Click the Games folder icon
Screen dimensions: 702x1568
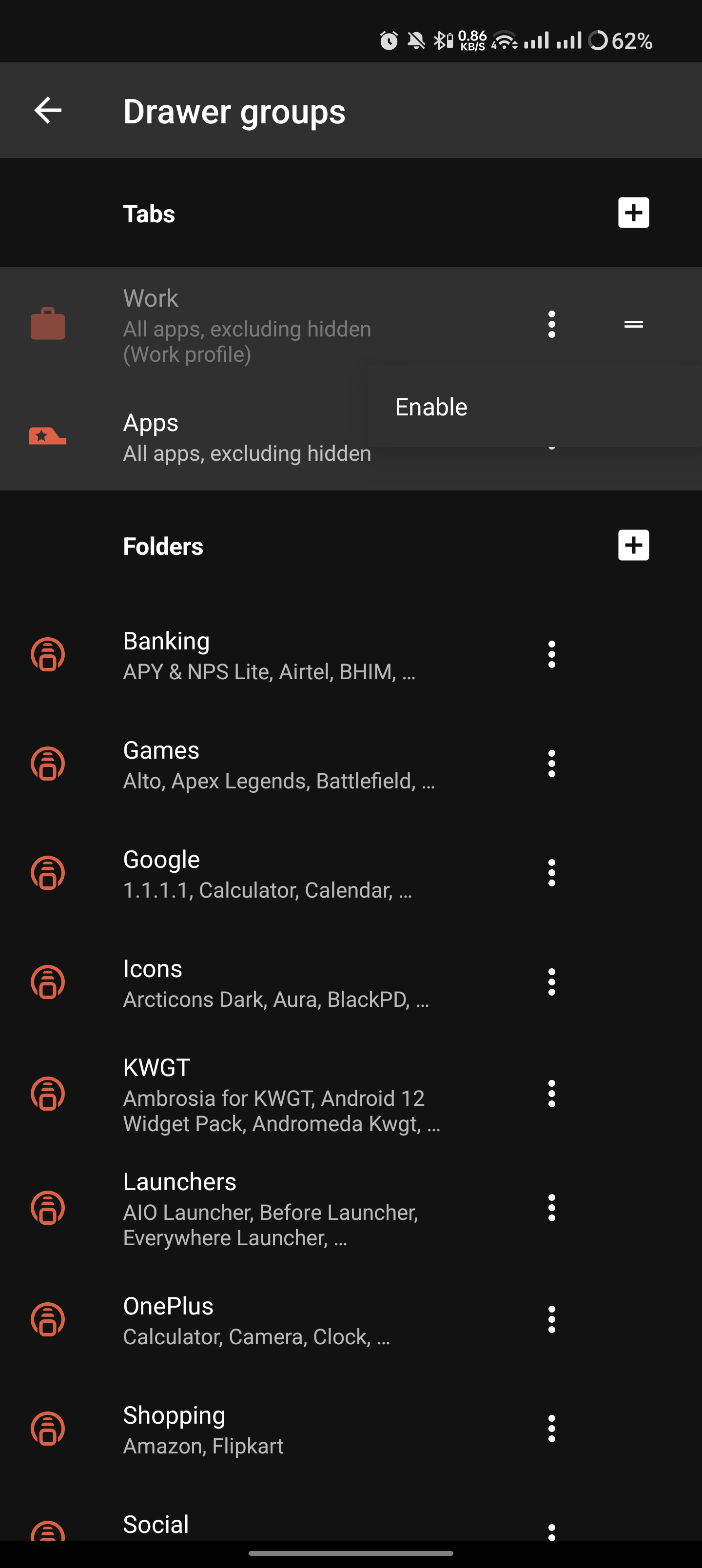pos(47,764)
